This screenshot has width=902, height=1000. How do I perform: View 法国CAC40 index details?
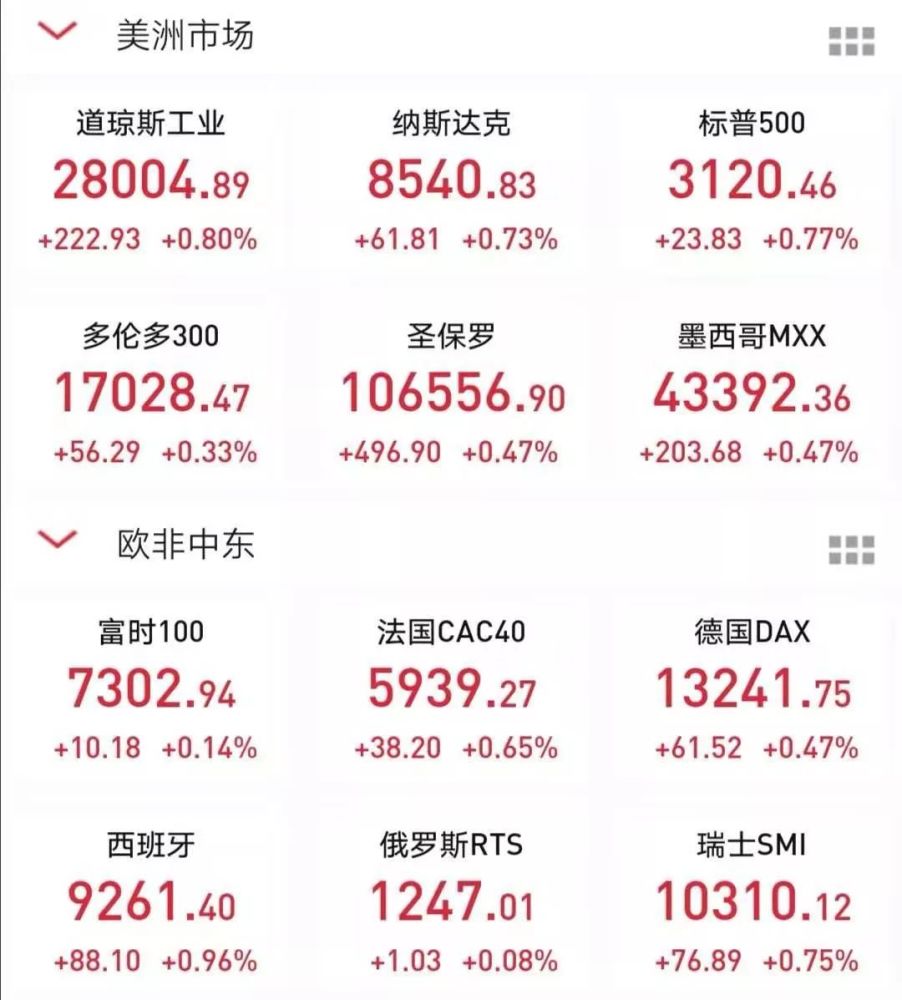[x=452, y=688]
